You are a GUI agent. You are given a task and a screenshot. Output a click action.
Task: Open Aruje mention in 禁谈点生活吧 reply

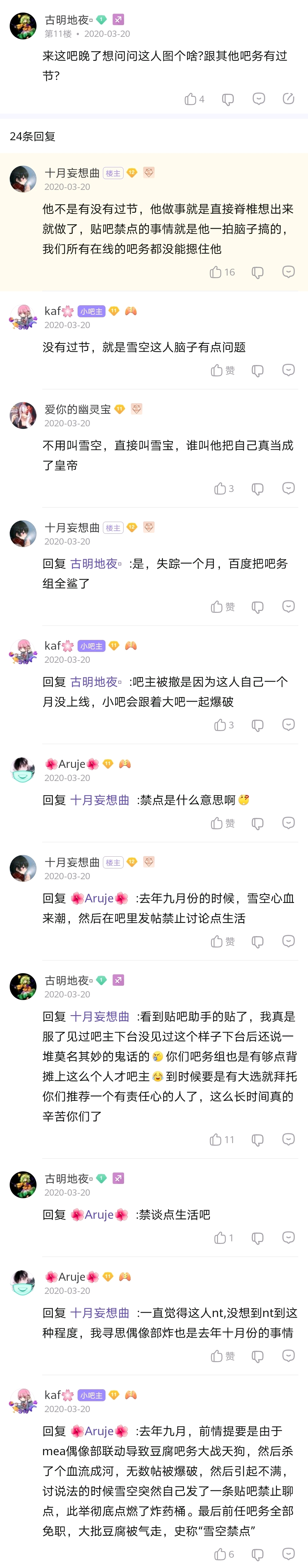(100, 1214)
